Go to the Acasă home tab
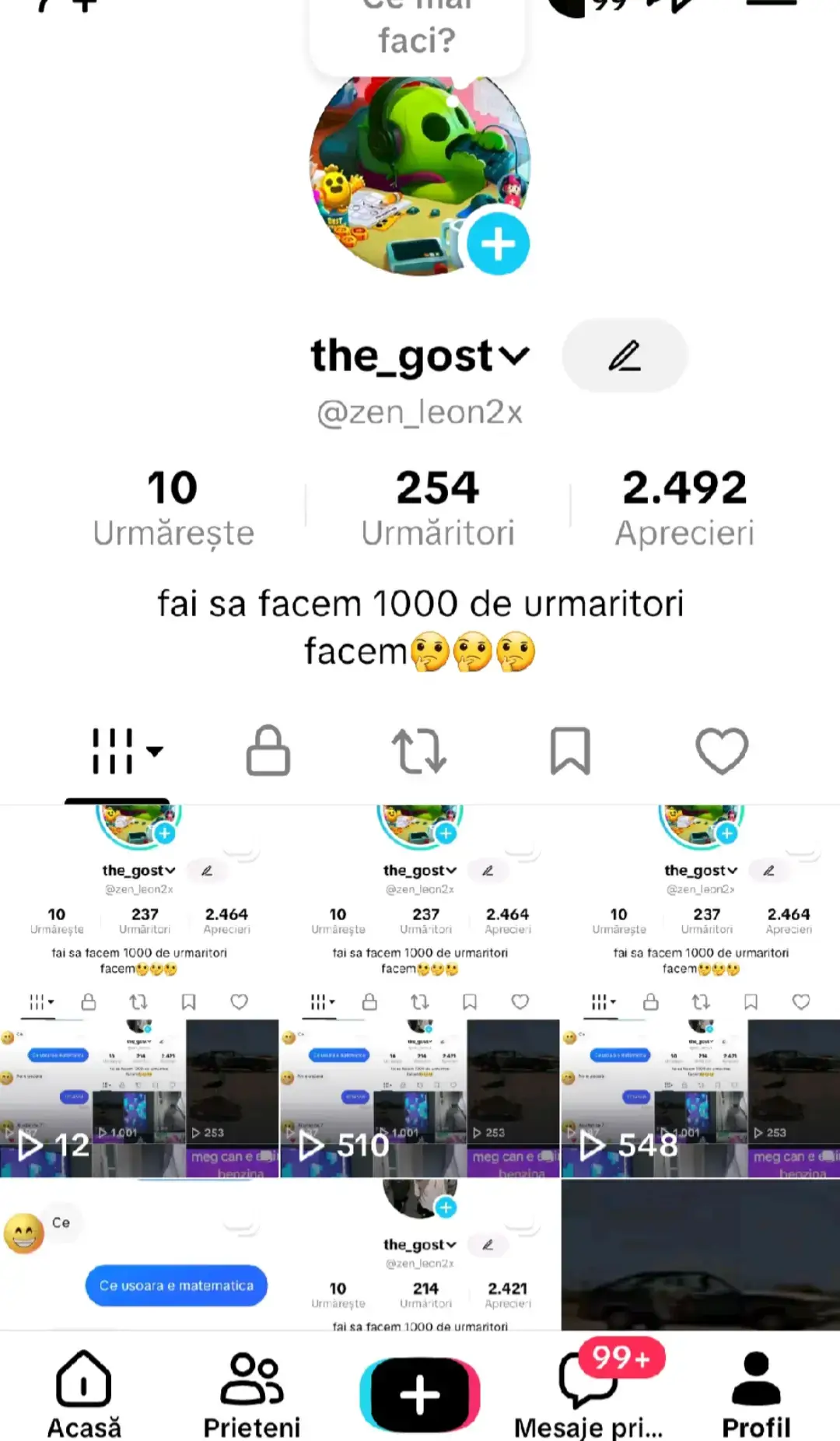Image resolution: width=840 pixels, height=1441 pixels. (x=84, y=1394)
